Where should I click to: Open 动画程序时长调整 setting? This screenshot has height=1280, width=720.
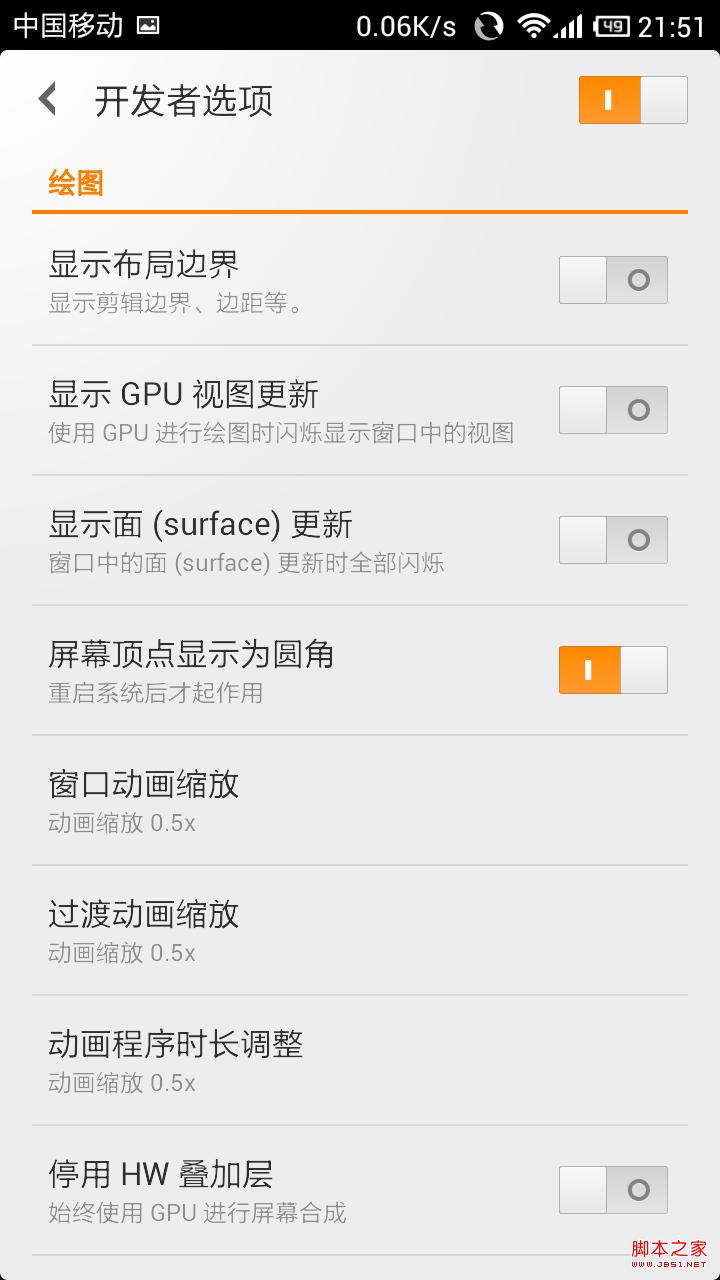tap(360, 1060)
